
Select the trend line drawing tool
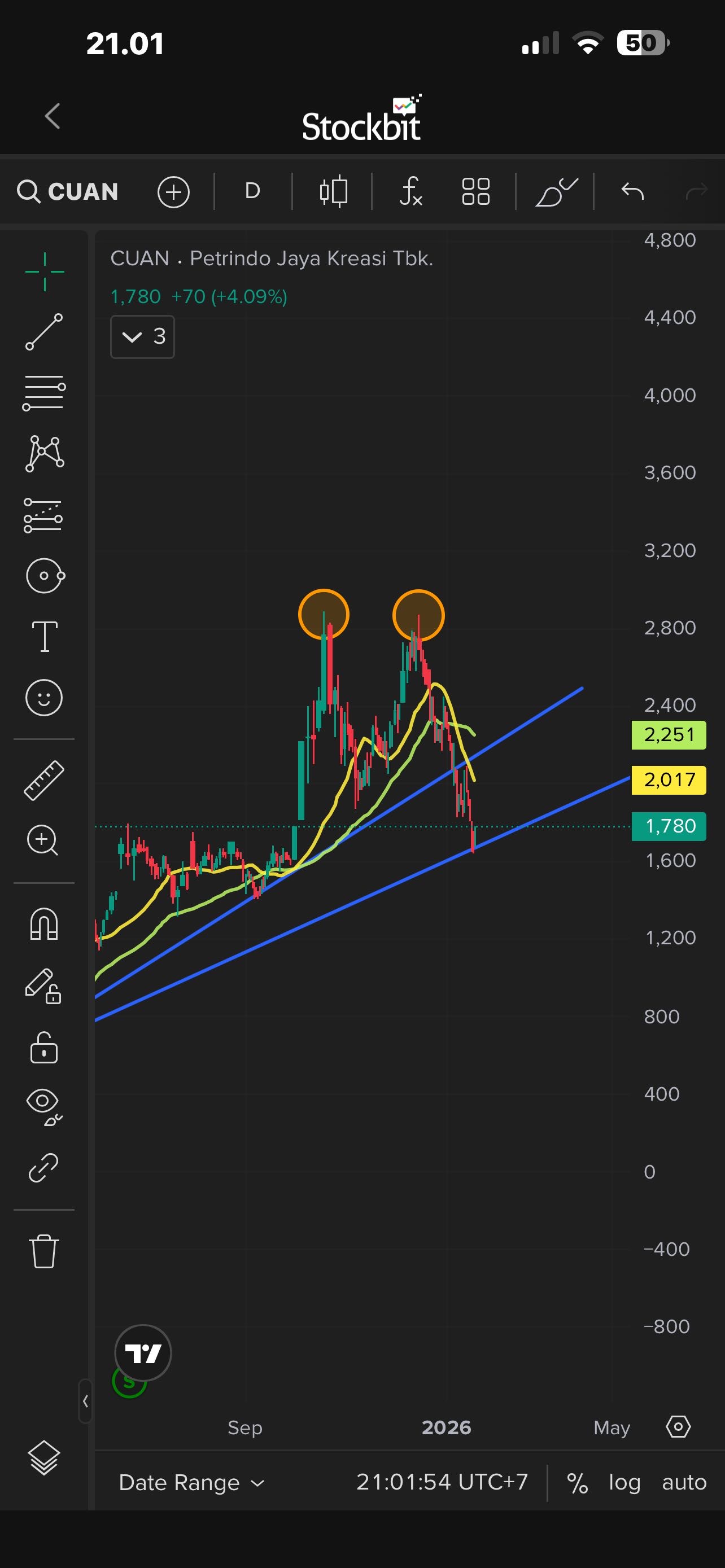coord(45,332)
